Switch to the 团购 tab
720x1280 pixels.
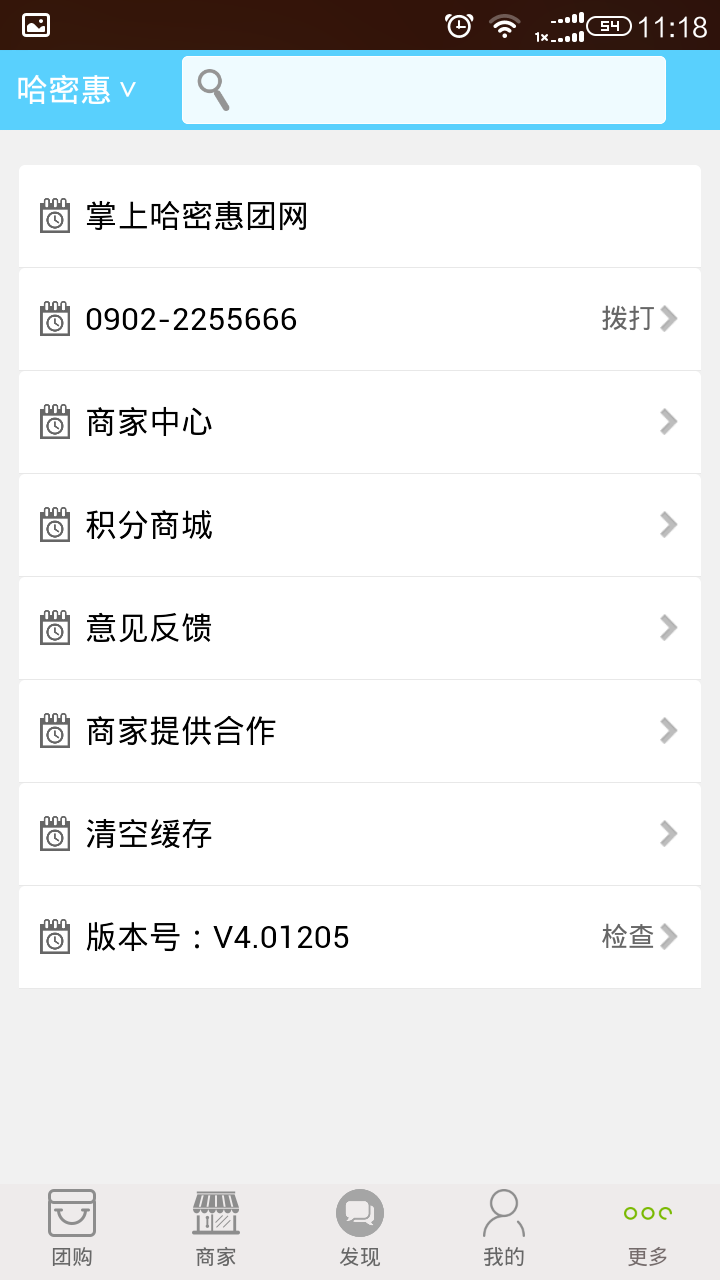pos(72,1231)
